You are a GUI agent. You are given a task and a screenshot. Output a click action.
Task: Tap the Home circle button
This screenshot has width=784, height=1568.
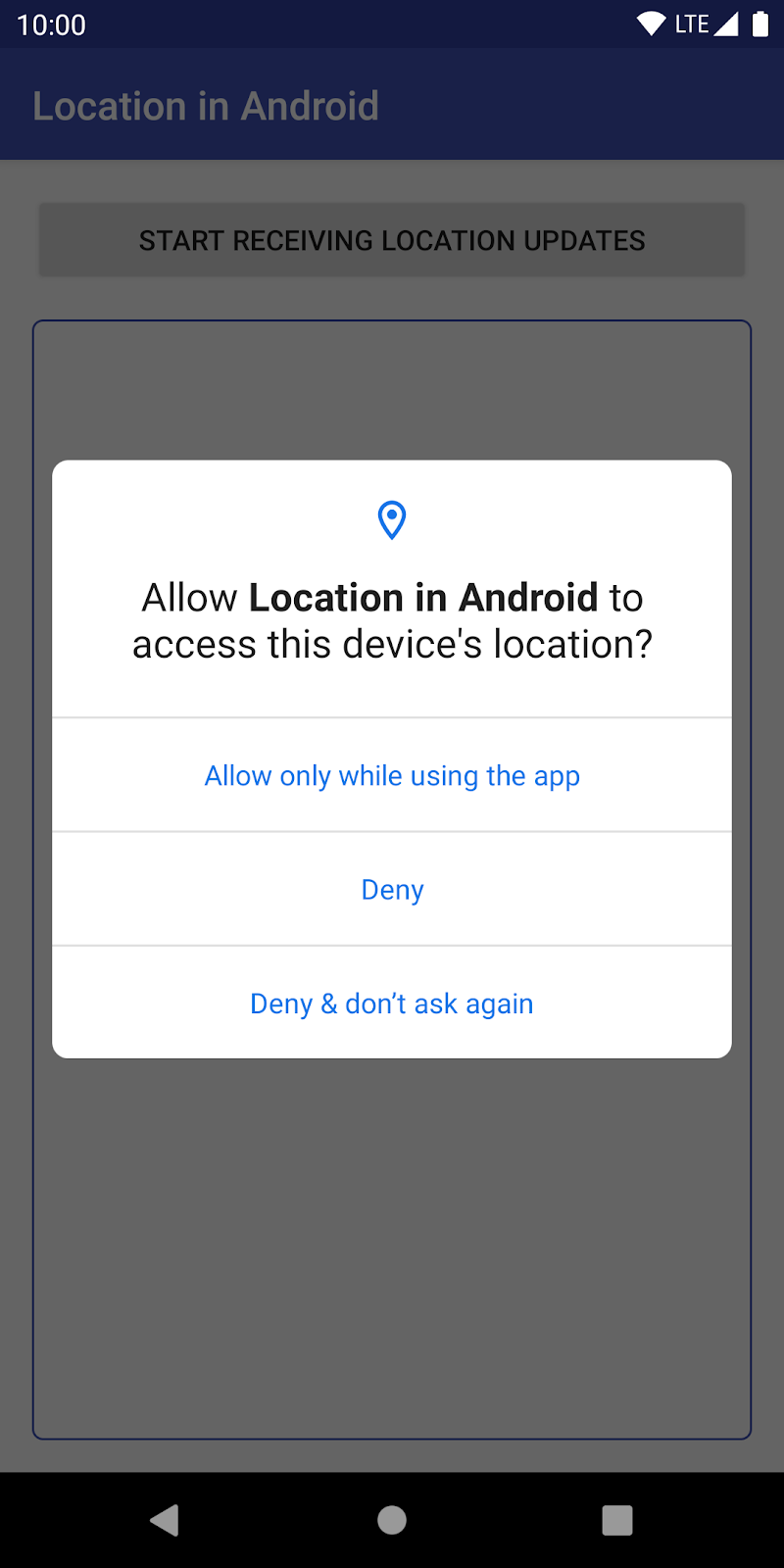391,1520
